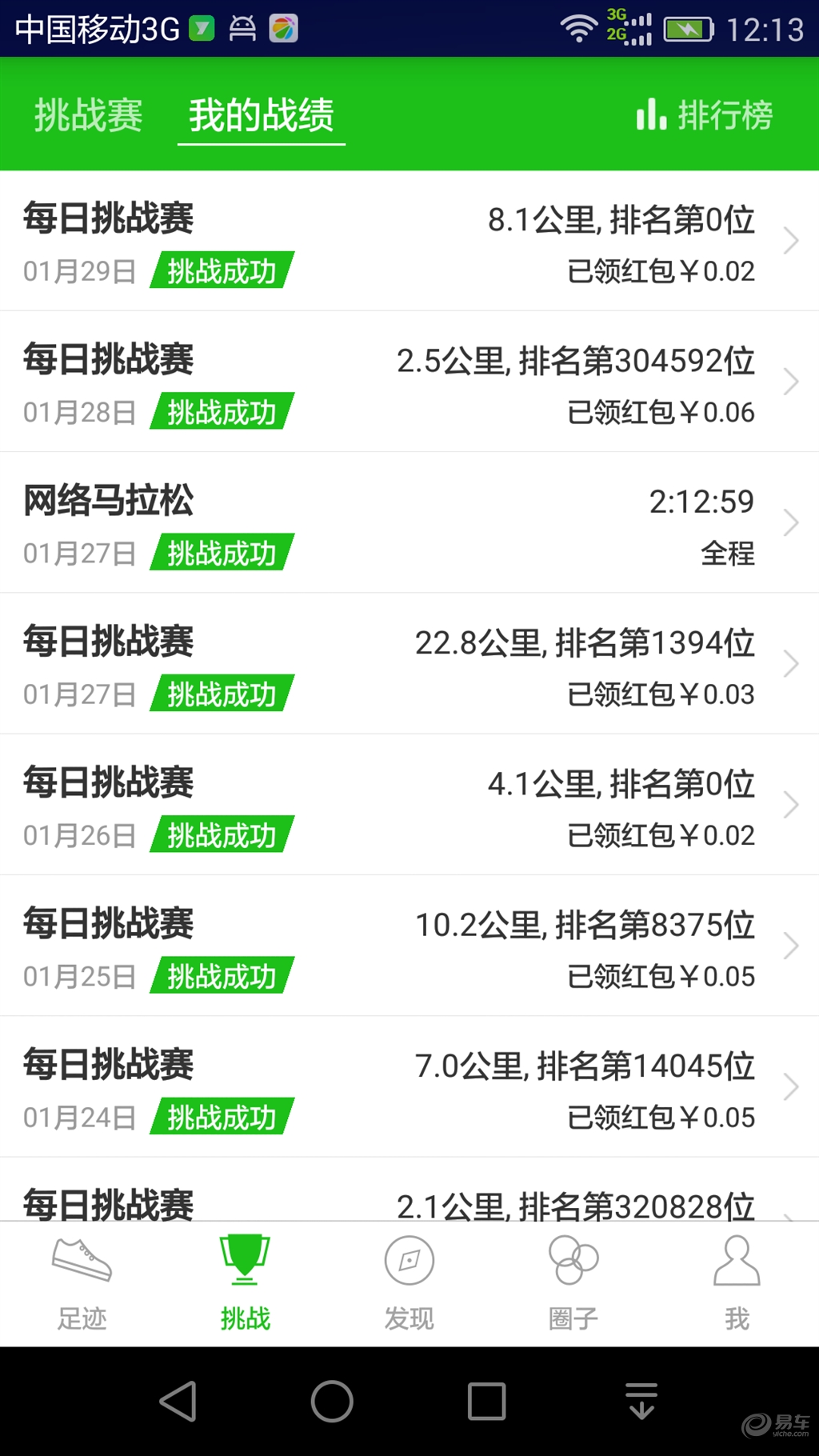Screen dimensions: 819x1456
Task: Expand the 网络马拉松 record arrow
Action: pos(791,524)
